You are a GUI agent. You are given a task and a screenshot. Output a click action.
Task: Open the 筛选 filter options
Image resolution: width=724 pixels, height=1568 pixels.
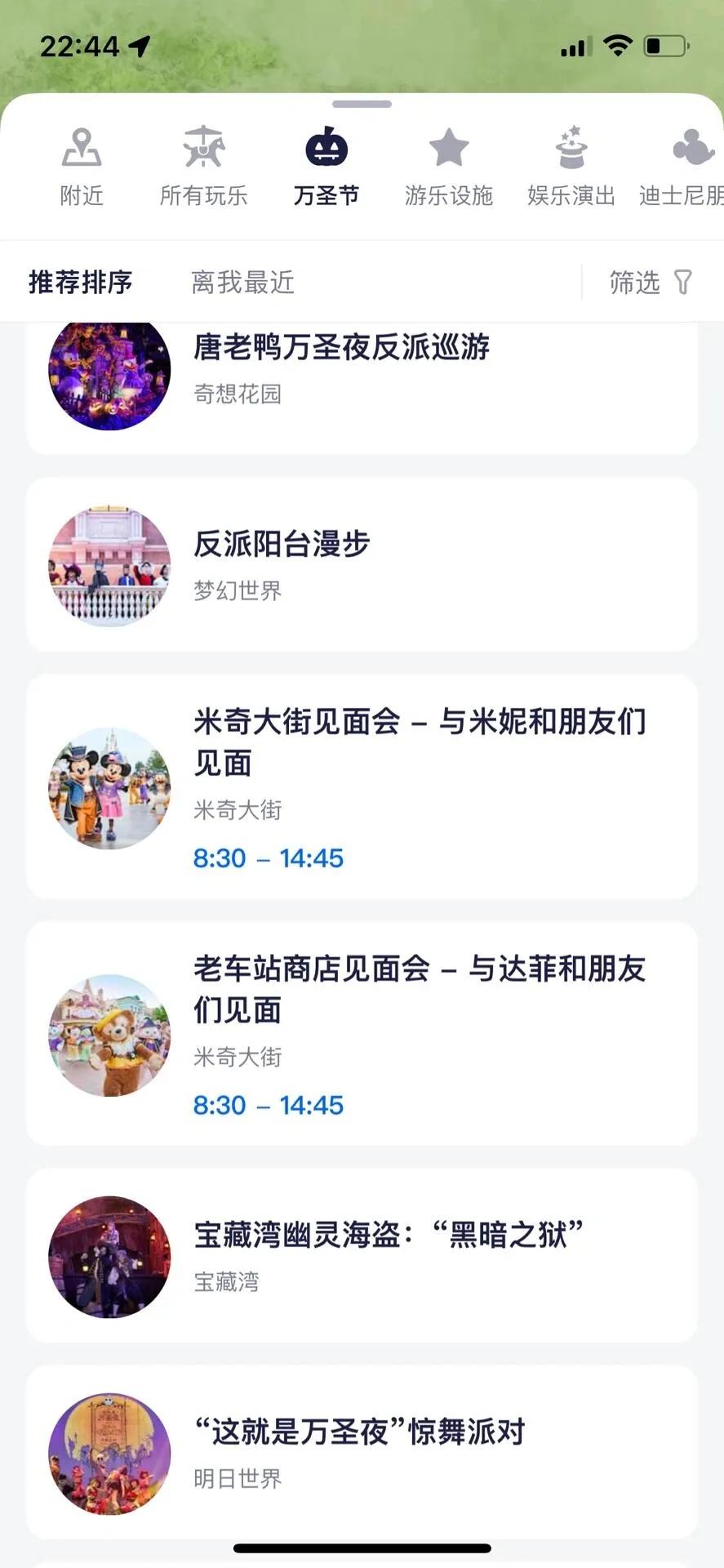(651, 283)
